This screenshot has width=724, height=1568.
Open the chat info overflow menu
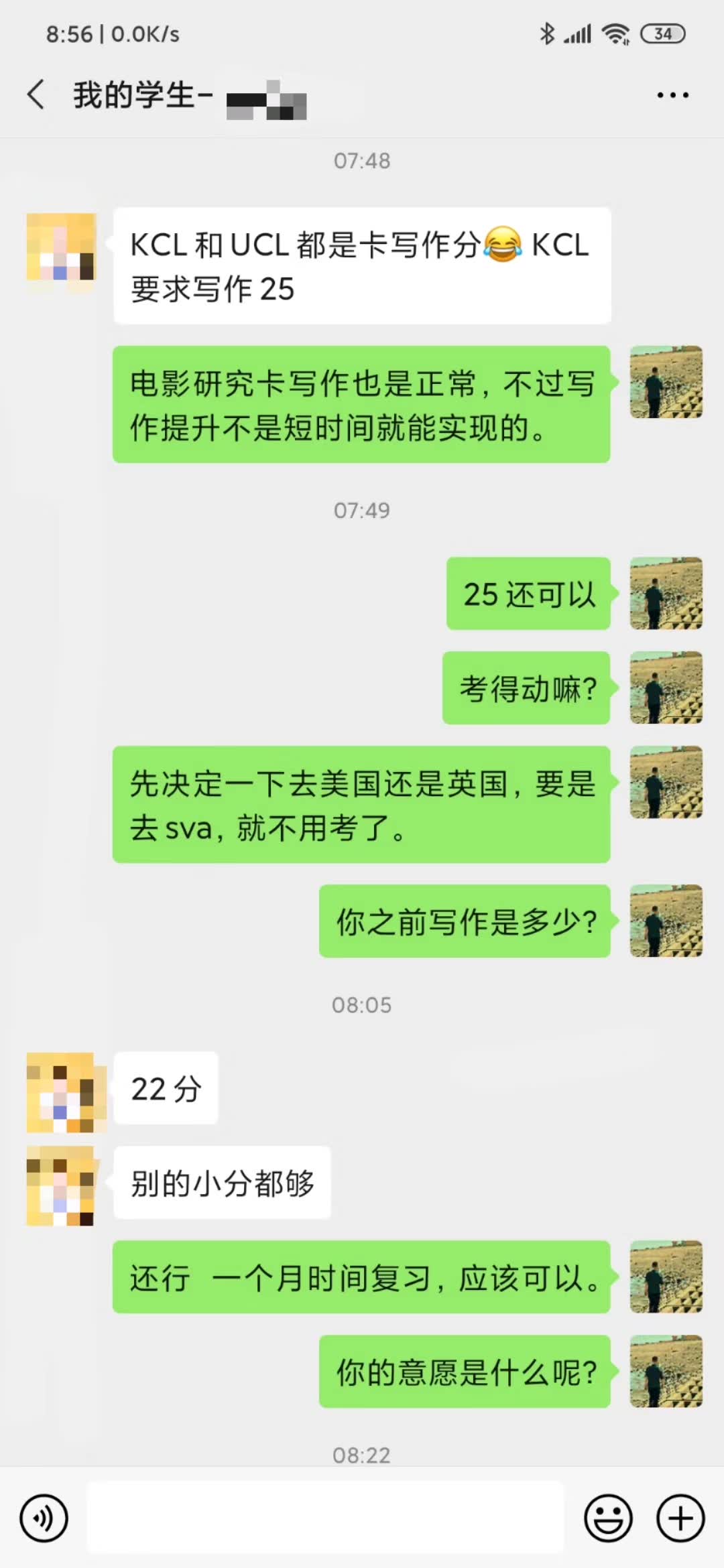click(672, 95)
